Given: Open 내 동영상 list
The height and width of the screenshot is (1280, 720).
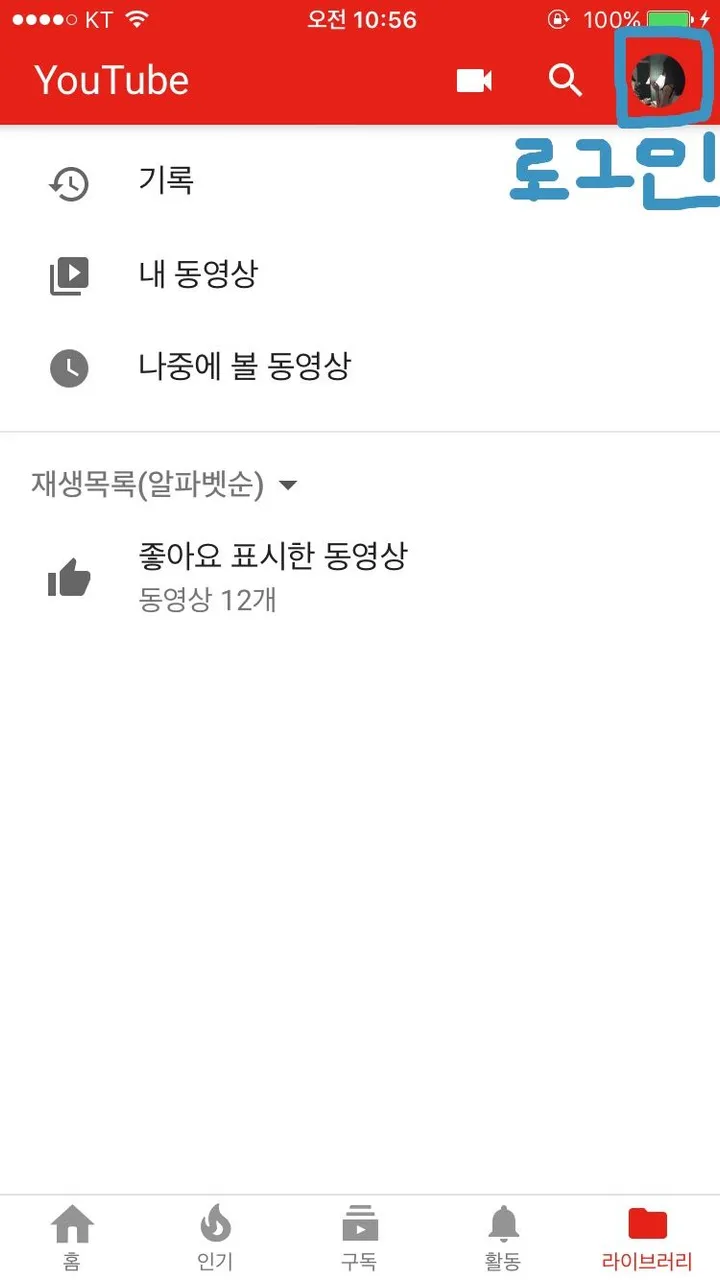Looking at the screenshot, I should click(x=198, y=274).
